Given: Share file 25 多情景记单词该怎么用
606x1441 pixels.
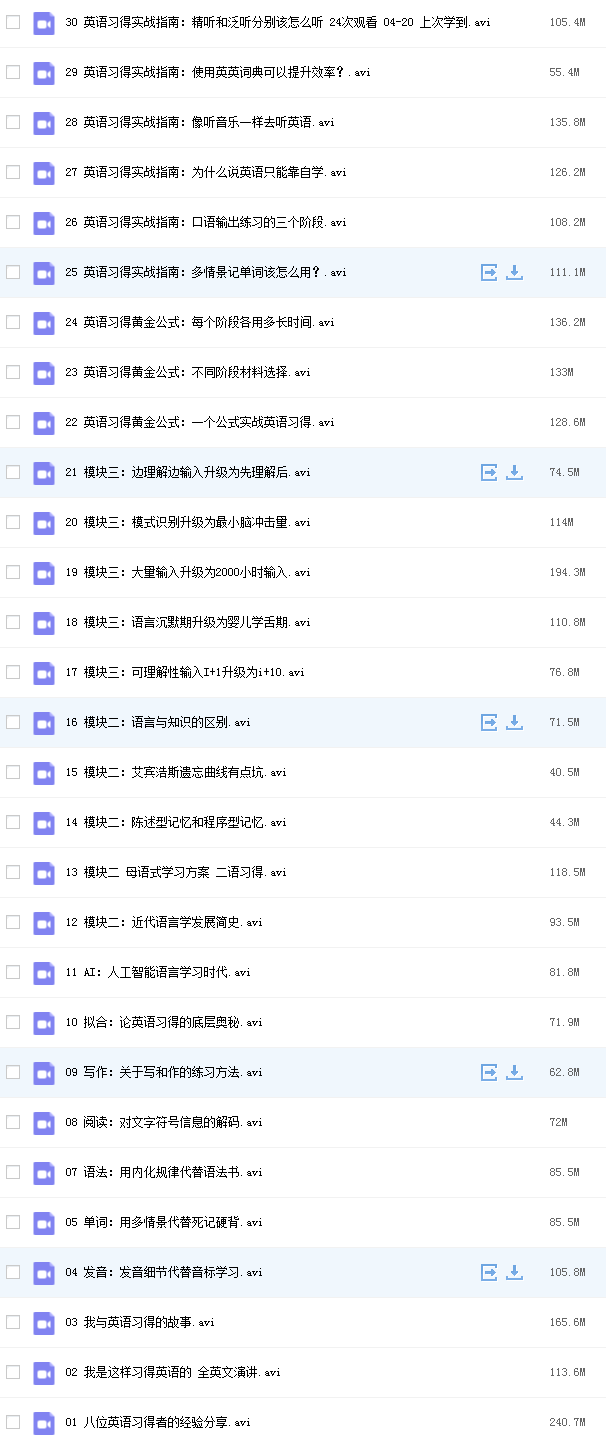Looking at the screenshot, I should (489, 272).
